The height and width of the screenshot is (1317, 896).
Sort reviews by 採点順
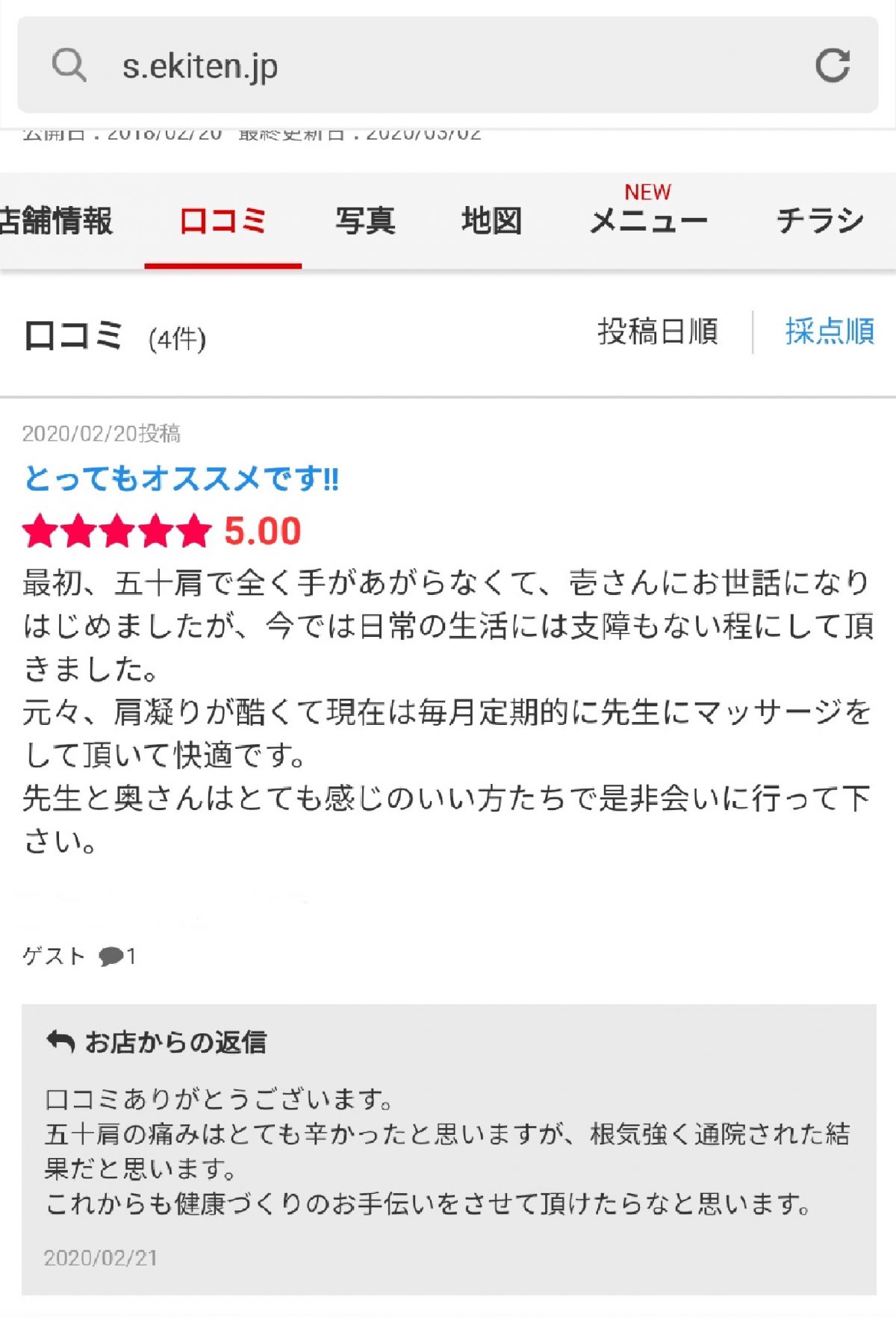829,331
